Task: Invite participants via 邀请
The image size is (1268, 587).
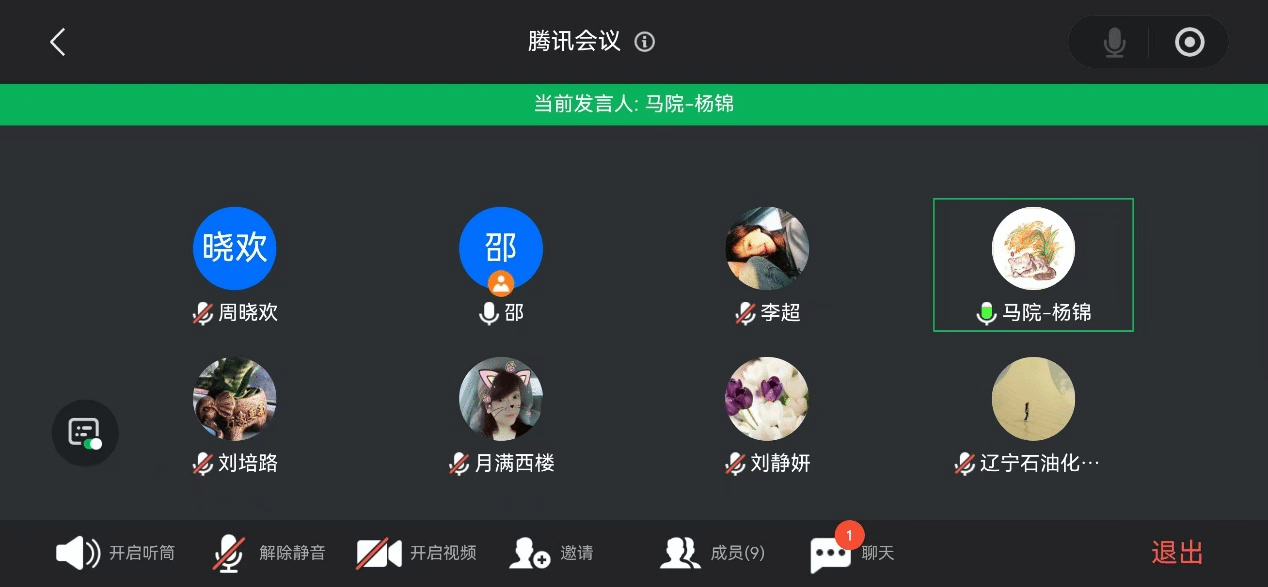Action: coord(551,553)
